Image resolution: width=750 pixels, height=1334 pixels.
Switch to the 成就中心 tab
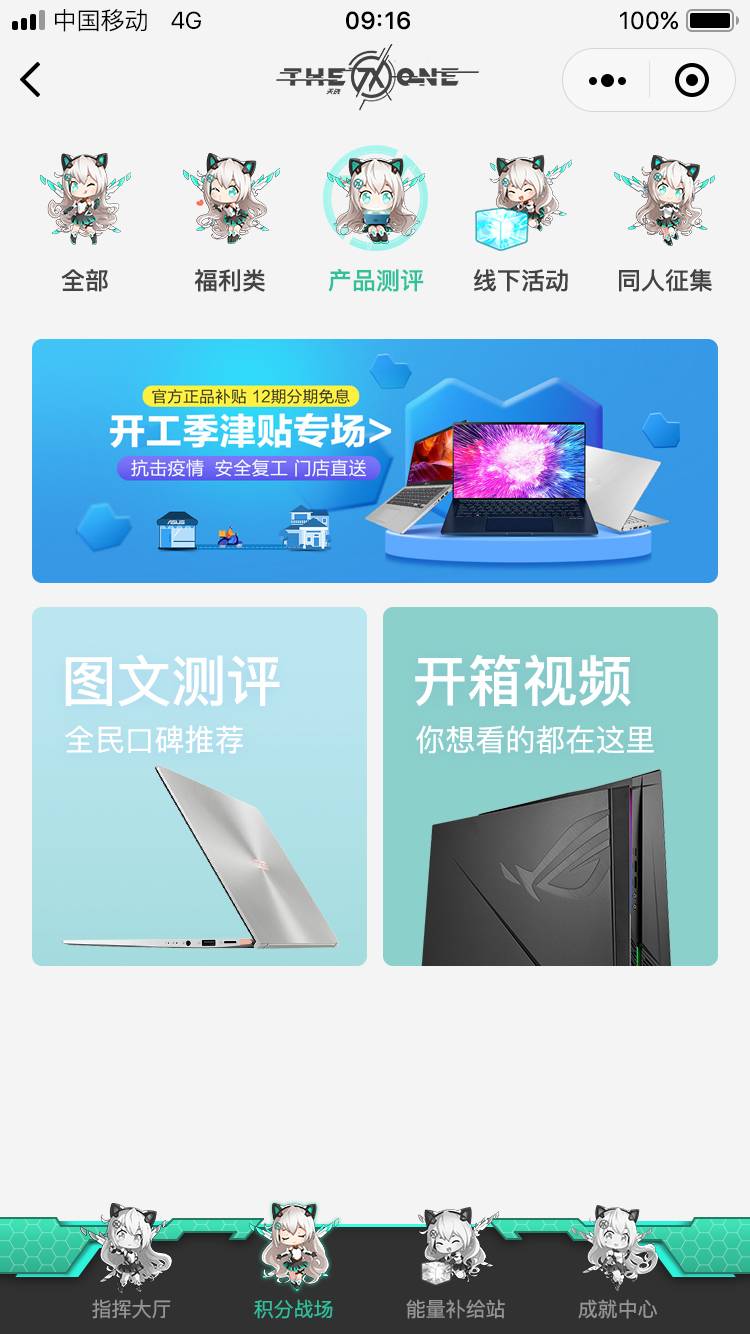pyautogui.click(x=617, y=1272)
